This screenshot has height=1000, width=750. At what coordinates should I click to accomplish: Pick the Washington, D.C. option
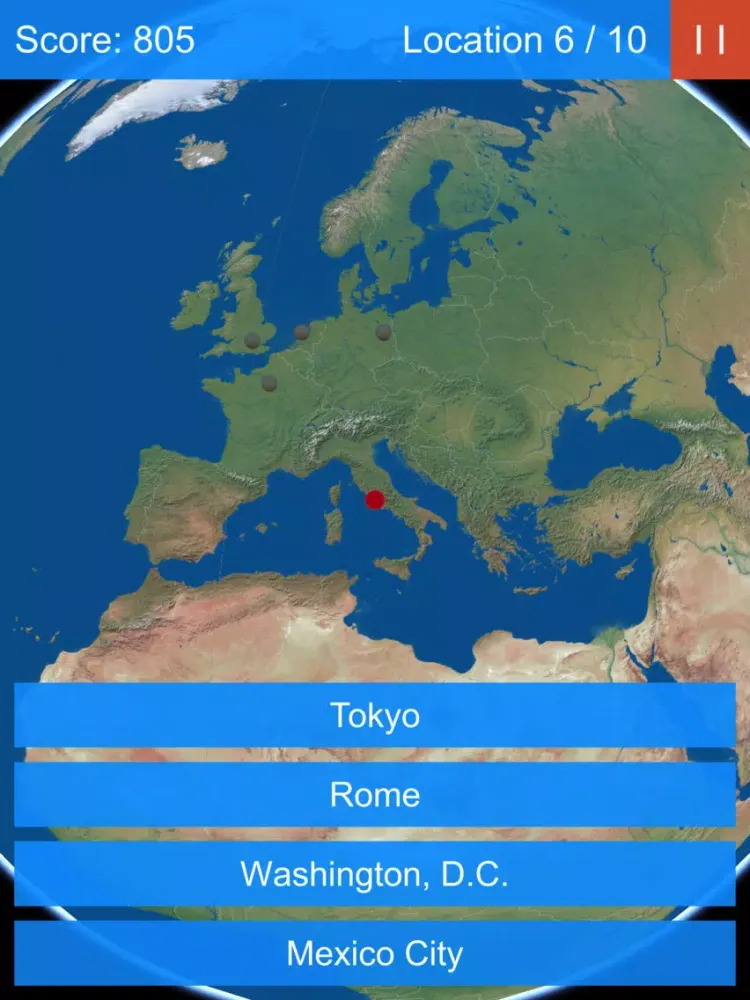(375, 874)
